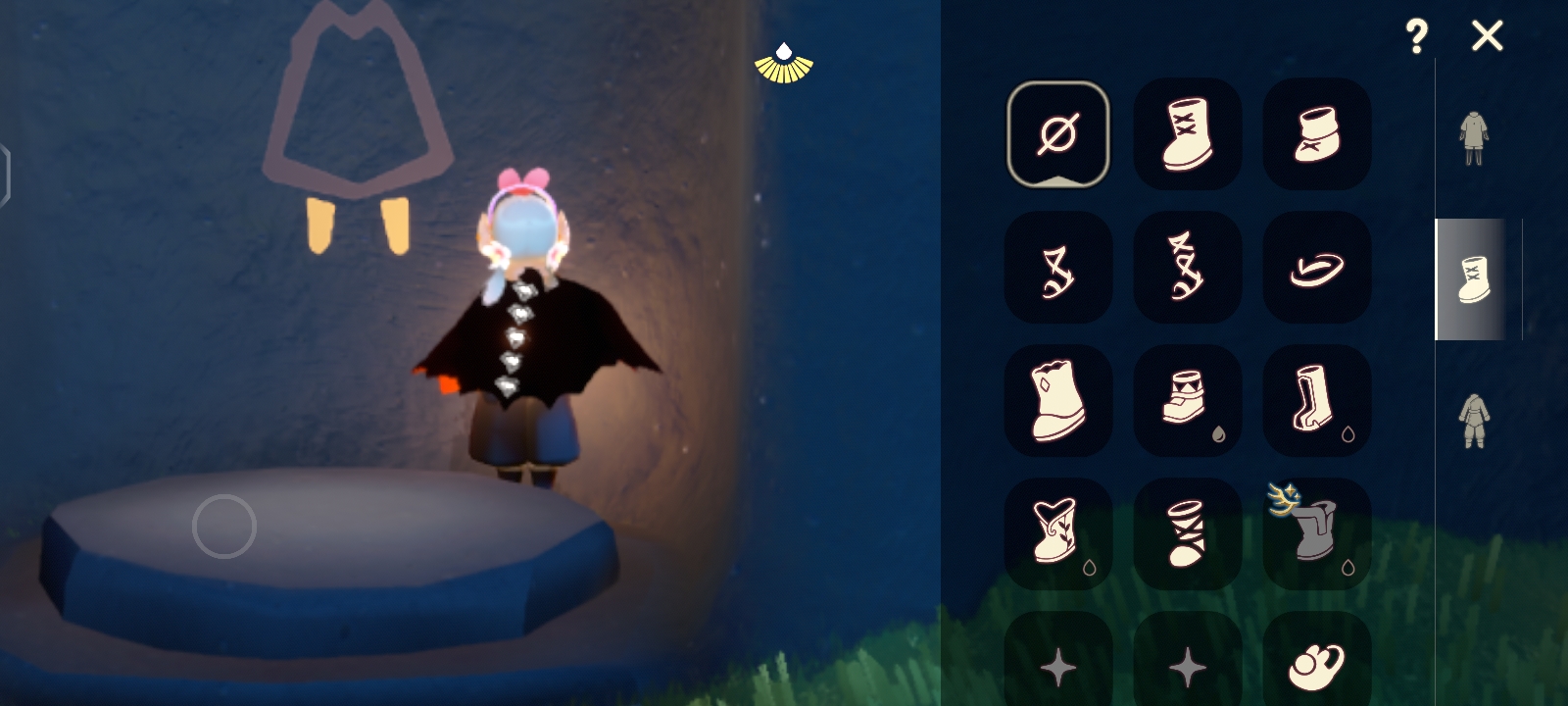This screenshot has width=1568, height=706.
Task: Equip the short ankle bootie
Action: click(1316, 134)
